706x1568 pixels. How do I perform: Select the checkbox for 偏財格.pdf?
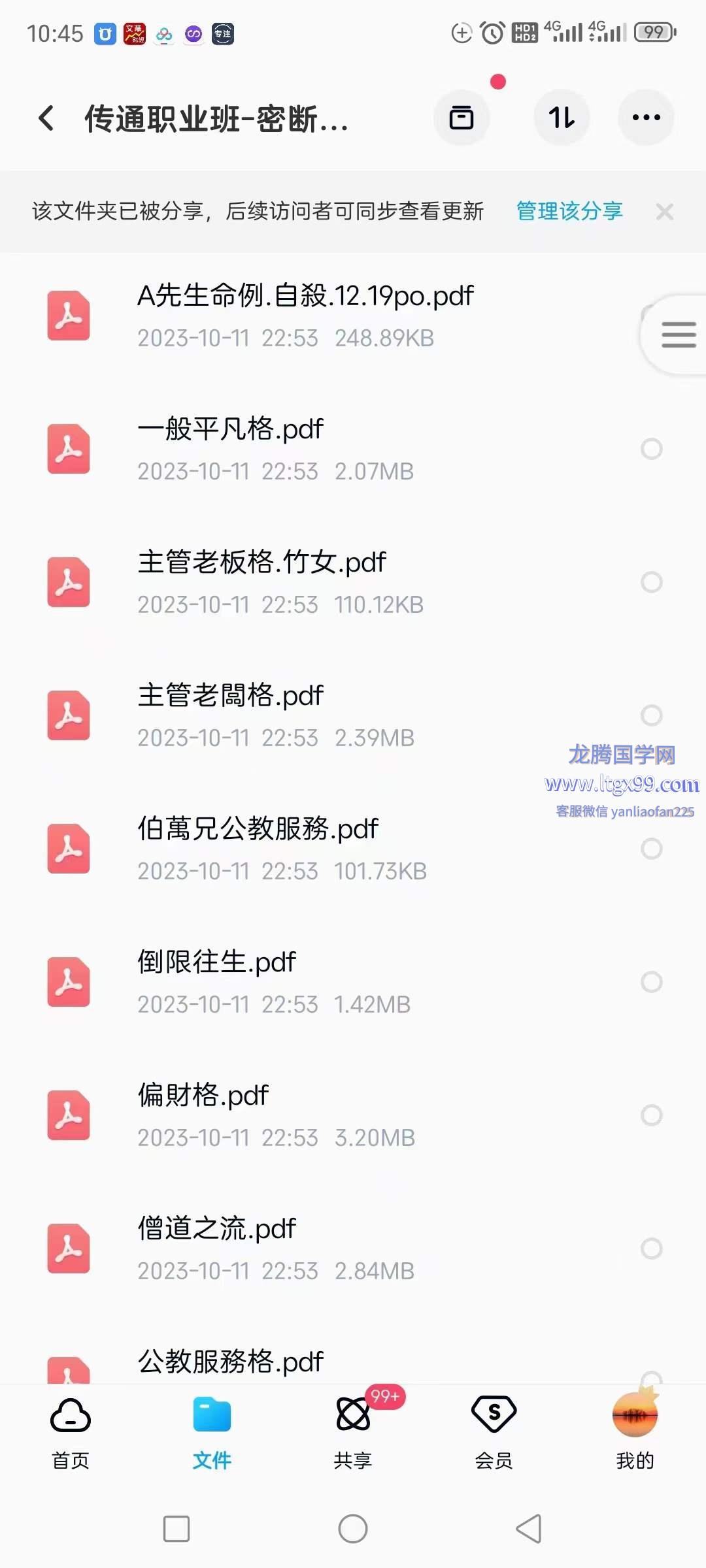click(x=651, y=1115)
